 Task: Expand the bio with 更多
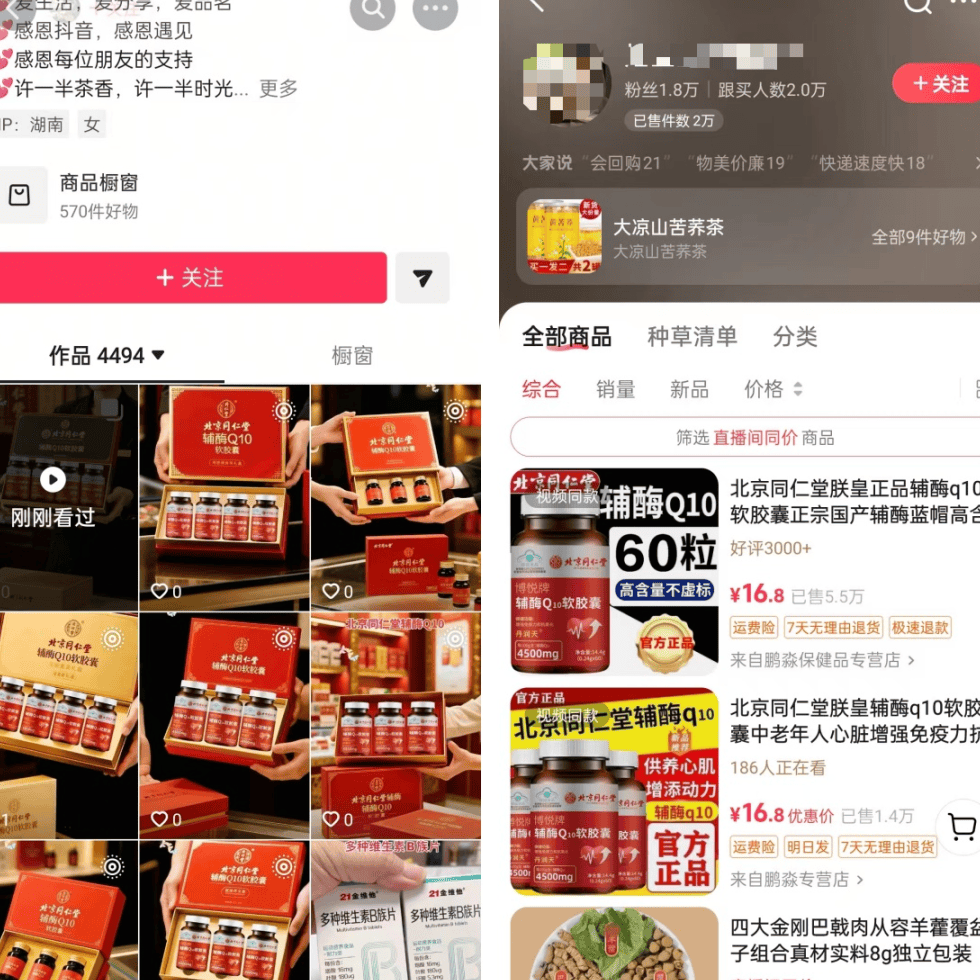(278, 88)
